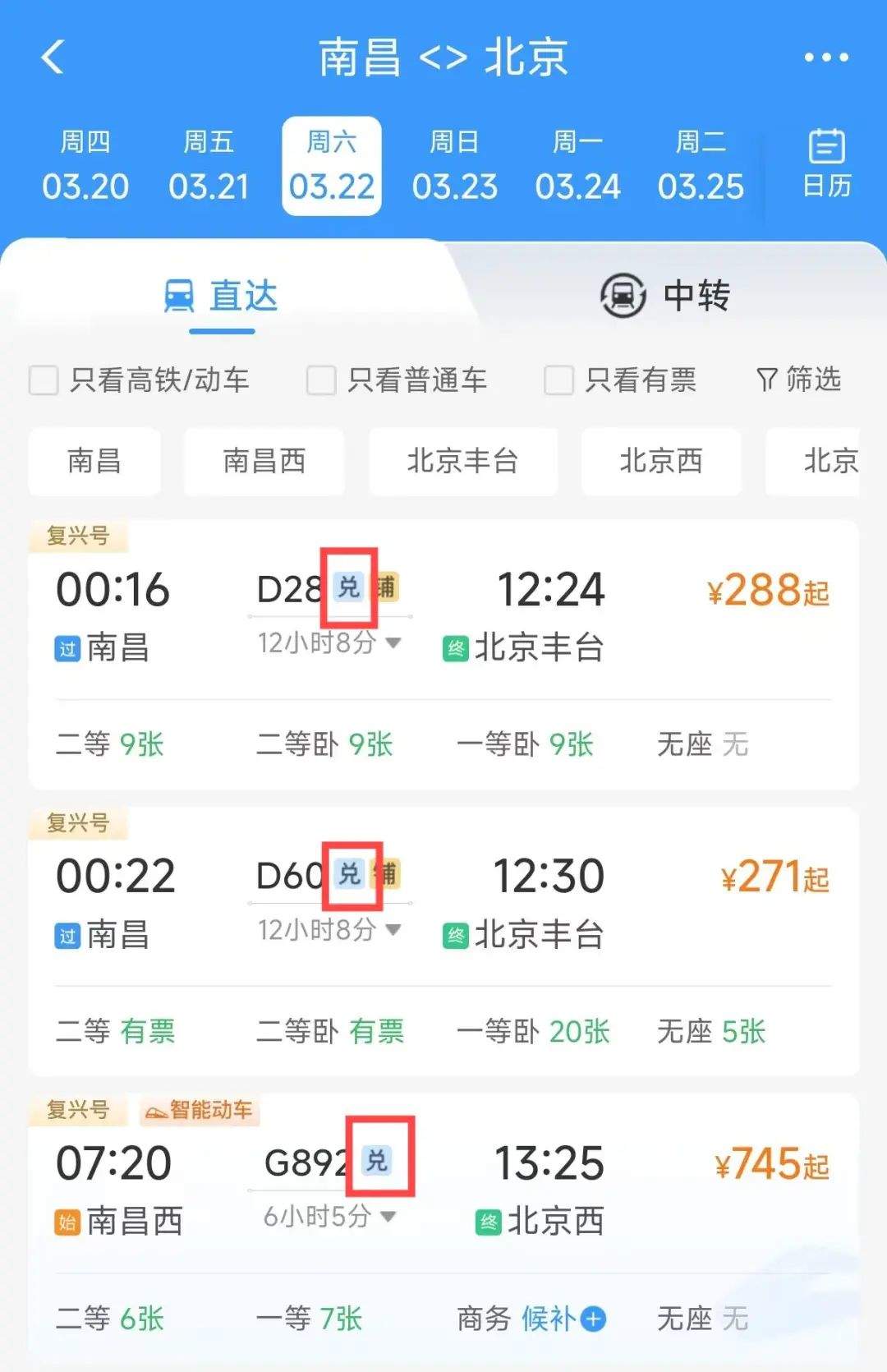Select the 南昌西 station chip
The height and width of the screenshot is (1372, 887).
(263, 462)
